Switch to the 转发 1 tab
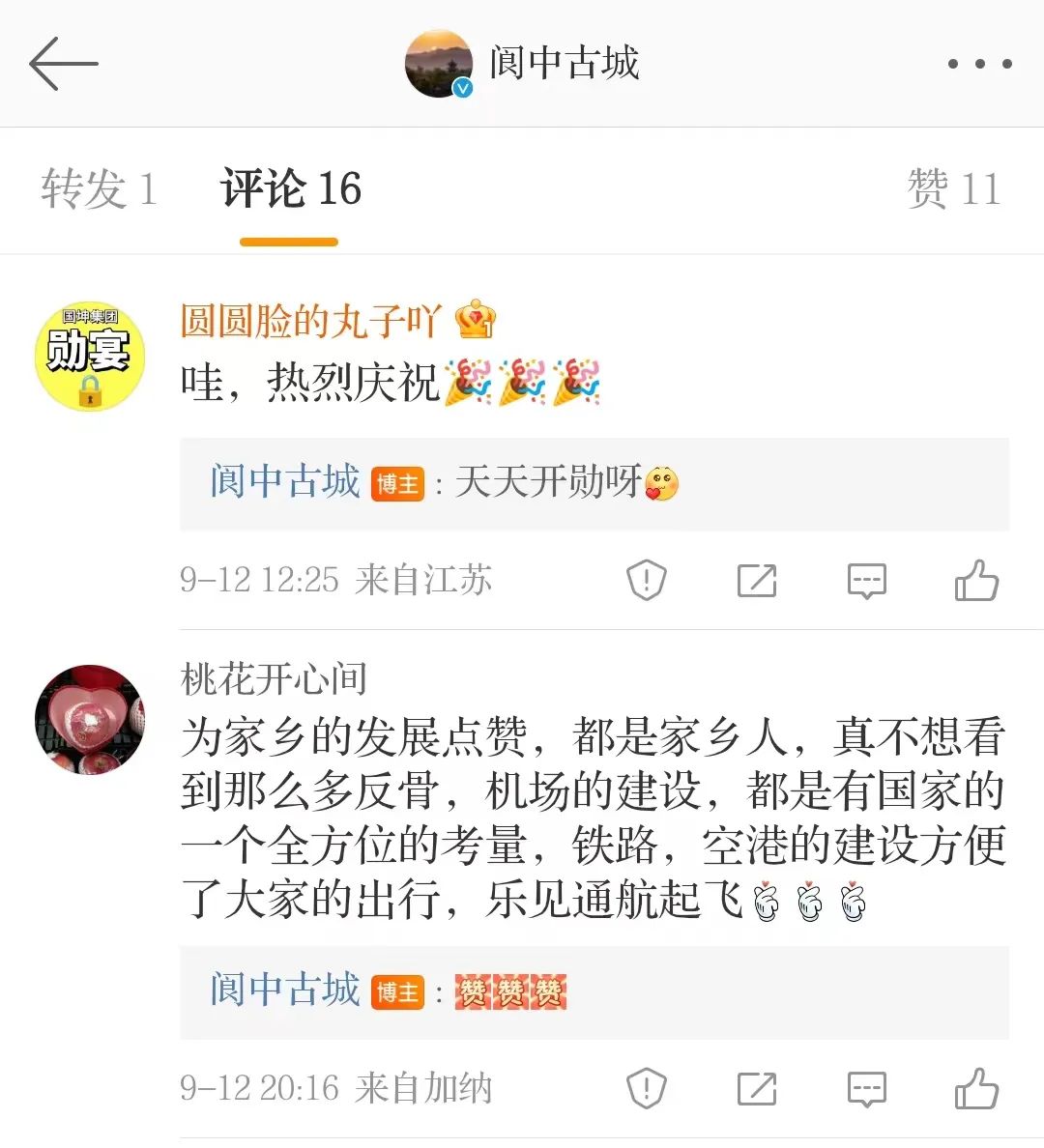The height and width of the screenshot is (1148, 1044). point(99,188)
